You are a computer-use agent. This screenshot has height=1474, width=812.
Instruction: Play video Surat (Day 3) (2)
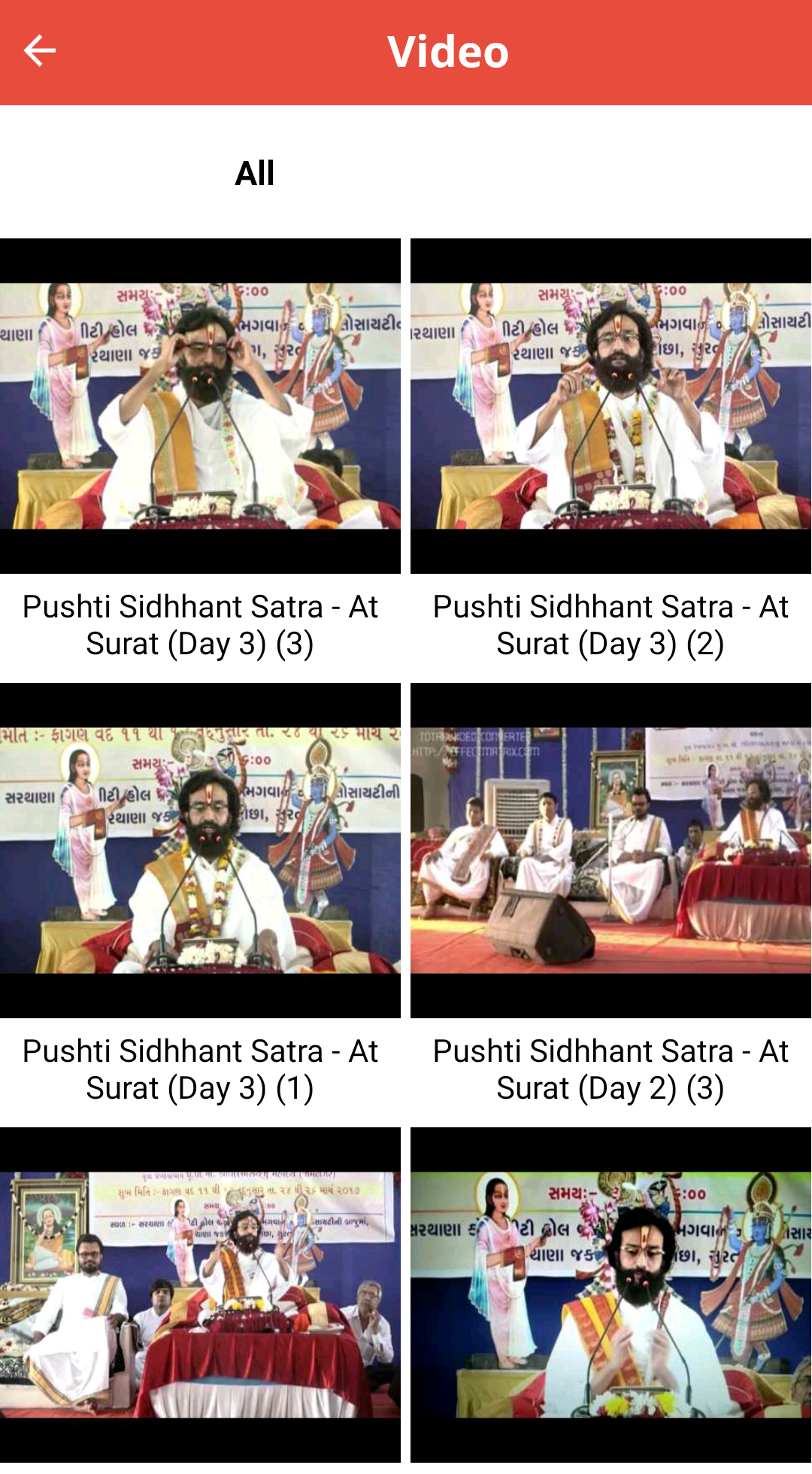coord(611,406)
